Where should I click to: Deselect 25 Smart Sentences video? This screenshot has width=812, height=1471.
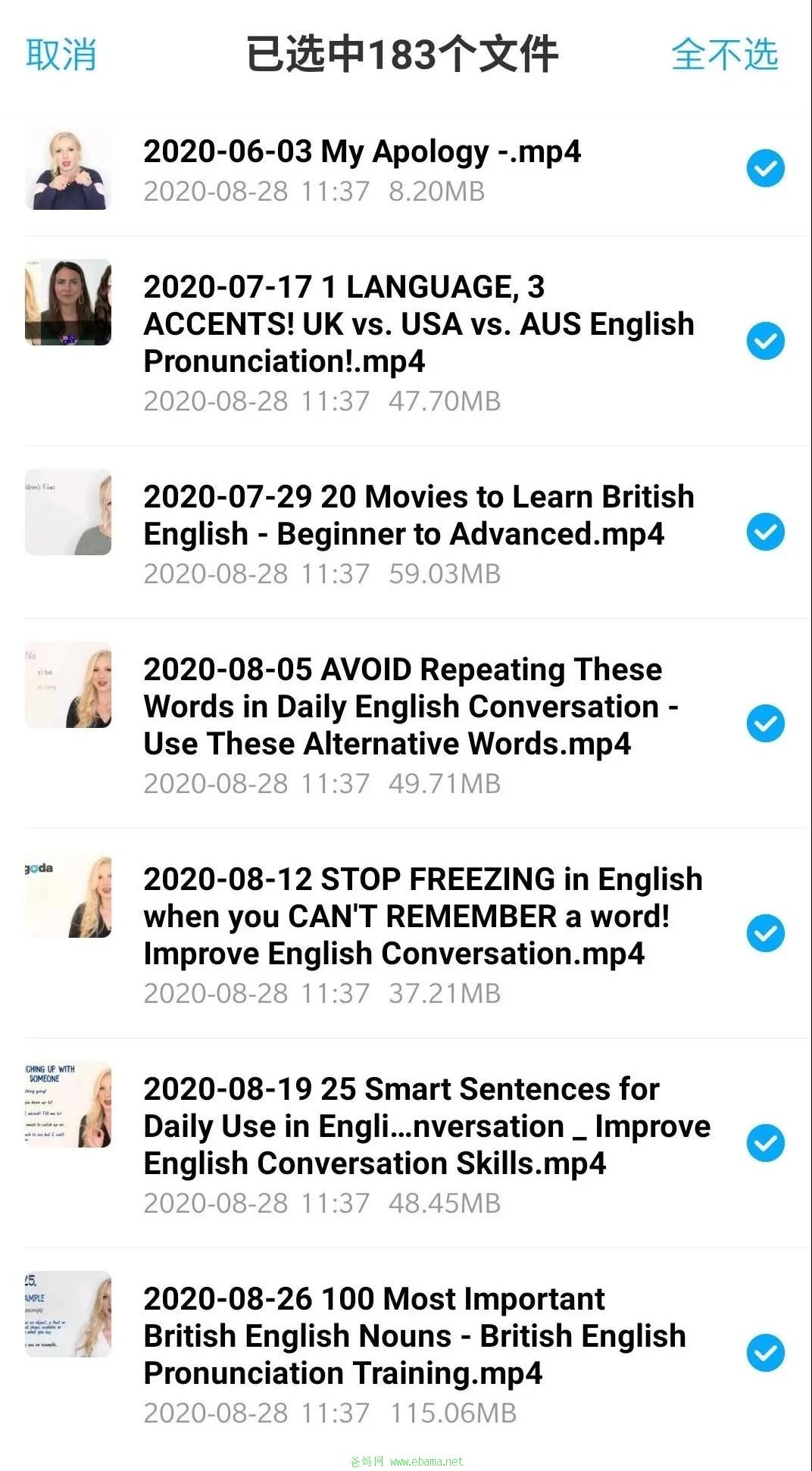click(765, 1143)
